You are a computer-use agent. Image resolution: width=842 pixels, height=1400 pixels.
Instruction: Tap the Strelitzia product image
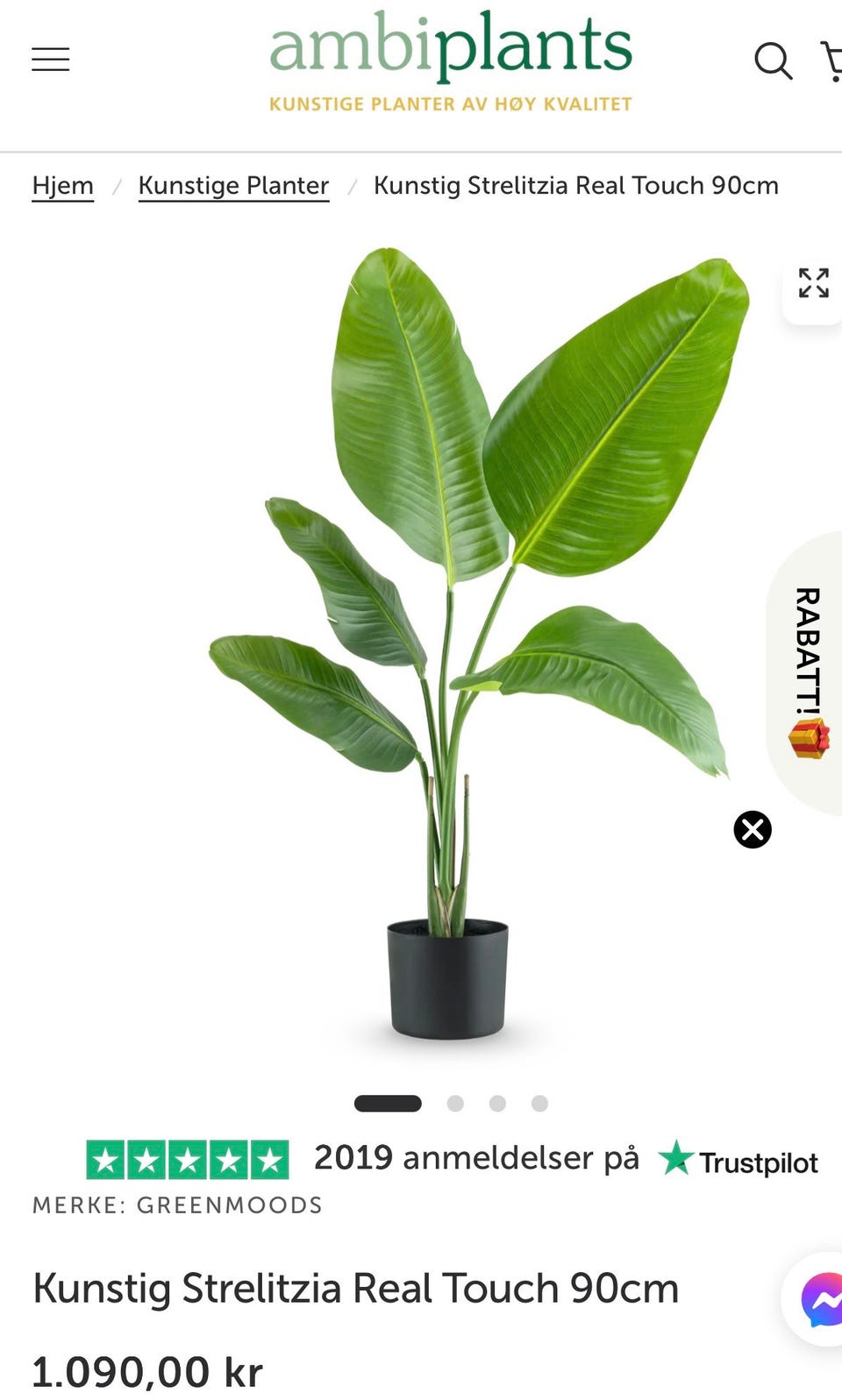tap(468, 644)
